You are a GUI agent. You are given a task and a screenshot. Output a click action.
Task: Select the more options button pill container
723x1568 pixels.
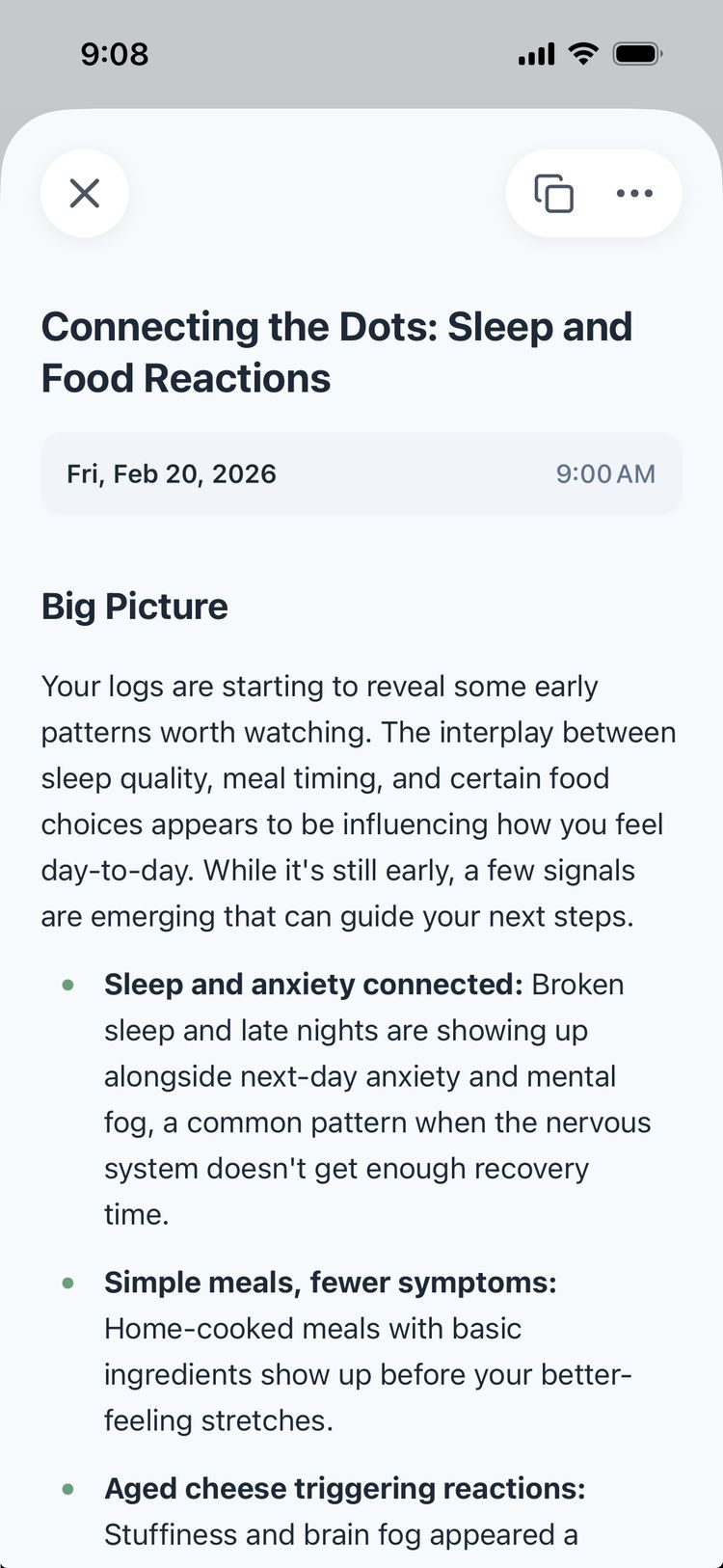[x=594, y=193]
